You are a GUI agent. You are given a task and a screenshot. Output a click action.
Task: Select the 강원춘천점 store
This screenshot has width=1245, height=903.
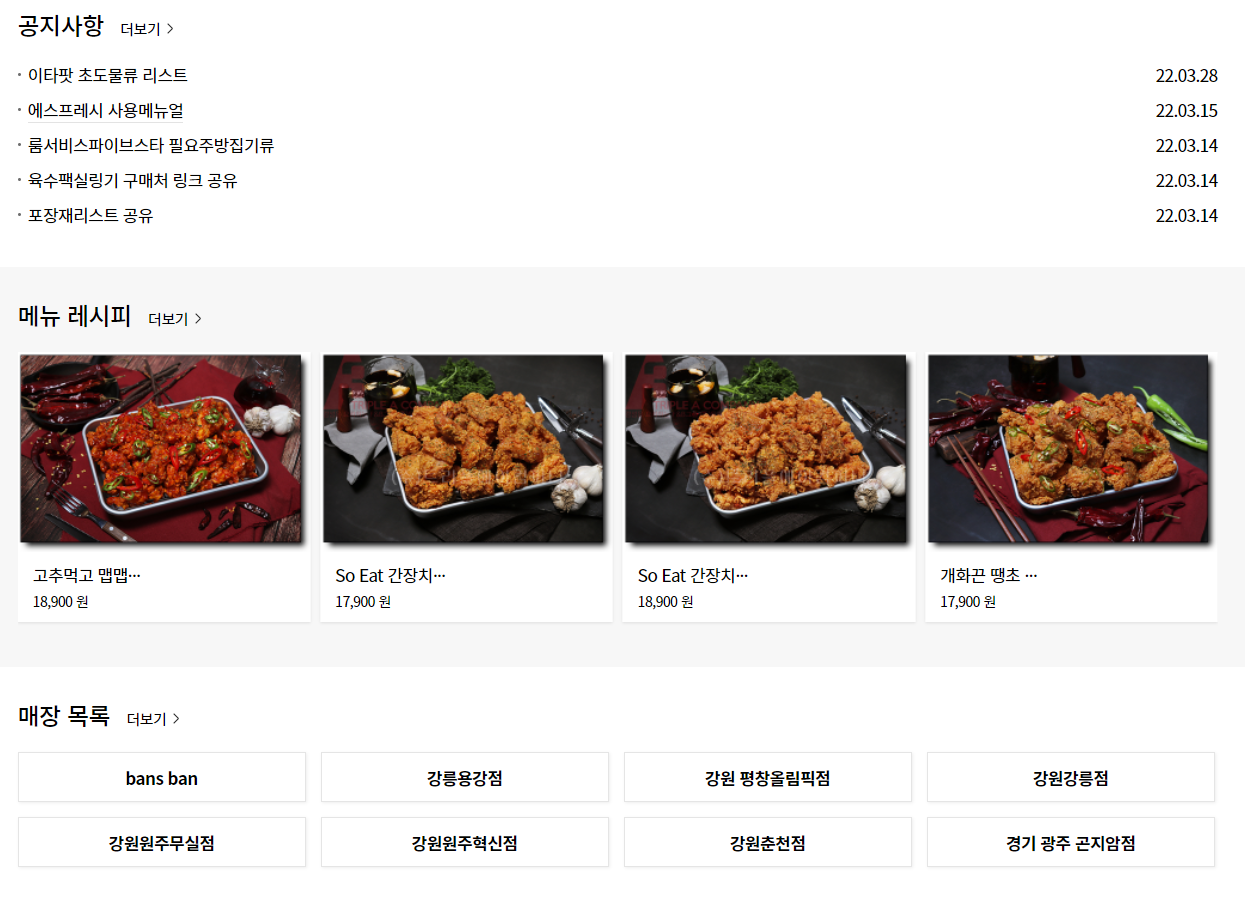(x=767, y=843)
